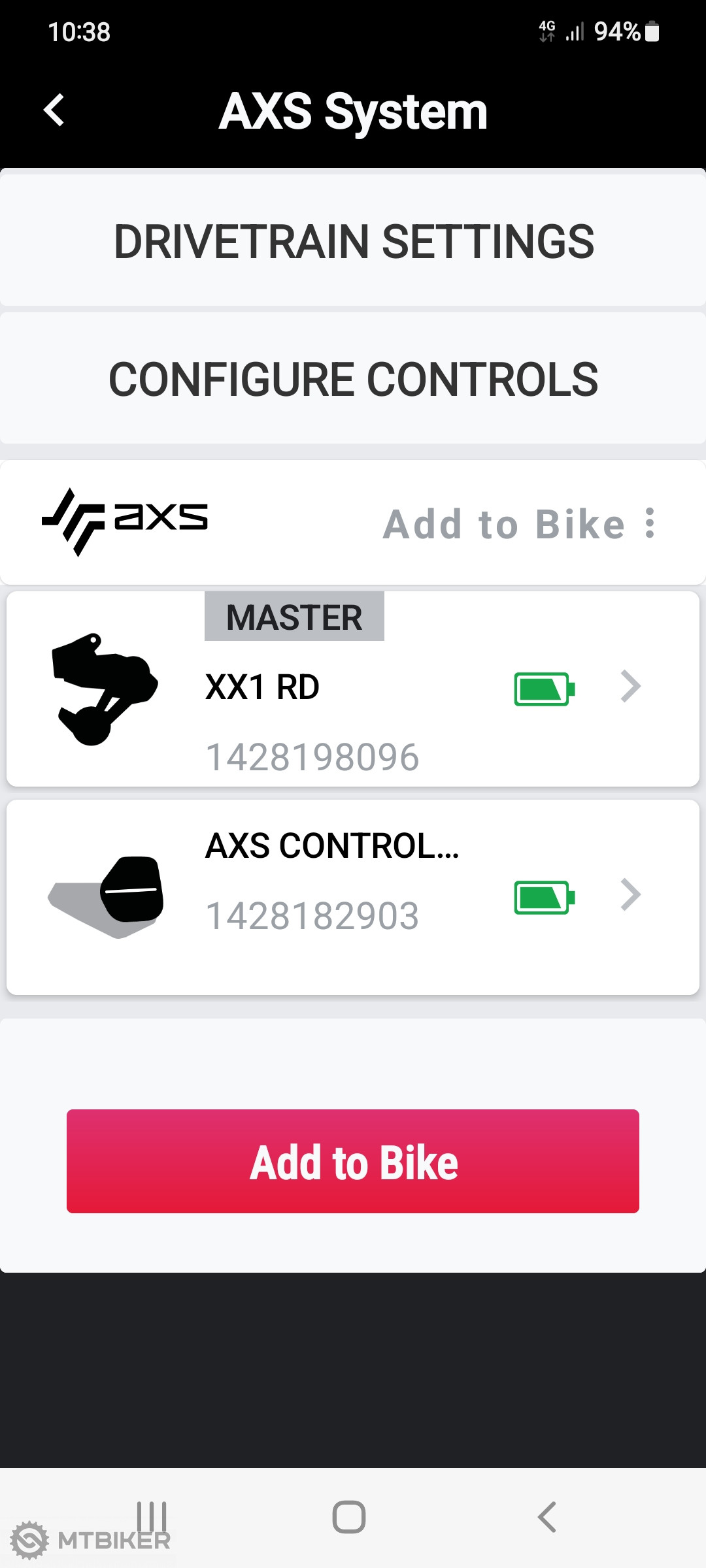Tap the gray Add to Bike link
The width and height of the screenshot is (706, 1568).
coord(503,524)
